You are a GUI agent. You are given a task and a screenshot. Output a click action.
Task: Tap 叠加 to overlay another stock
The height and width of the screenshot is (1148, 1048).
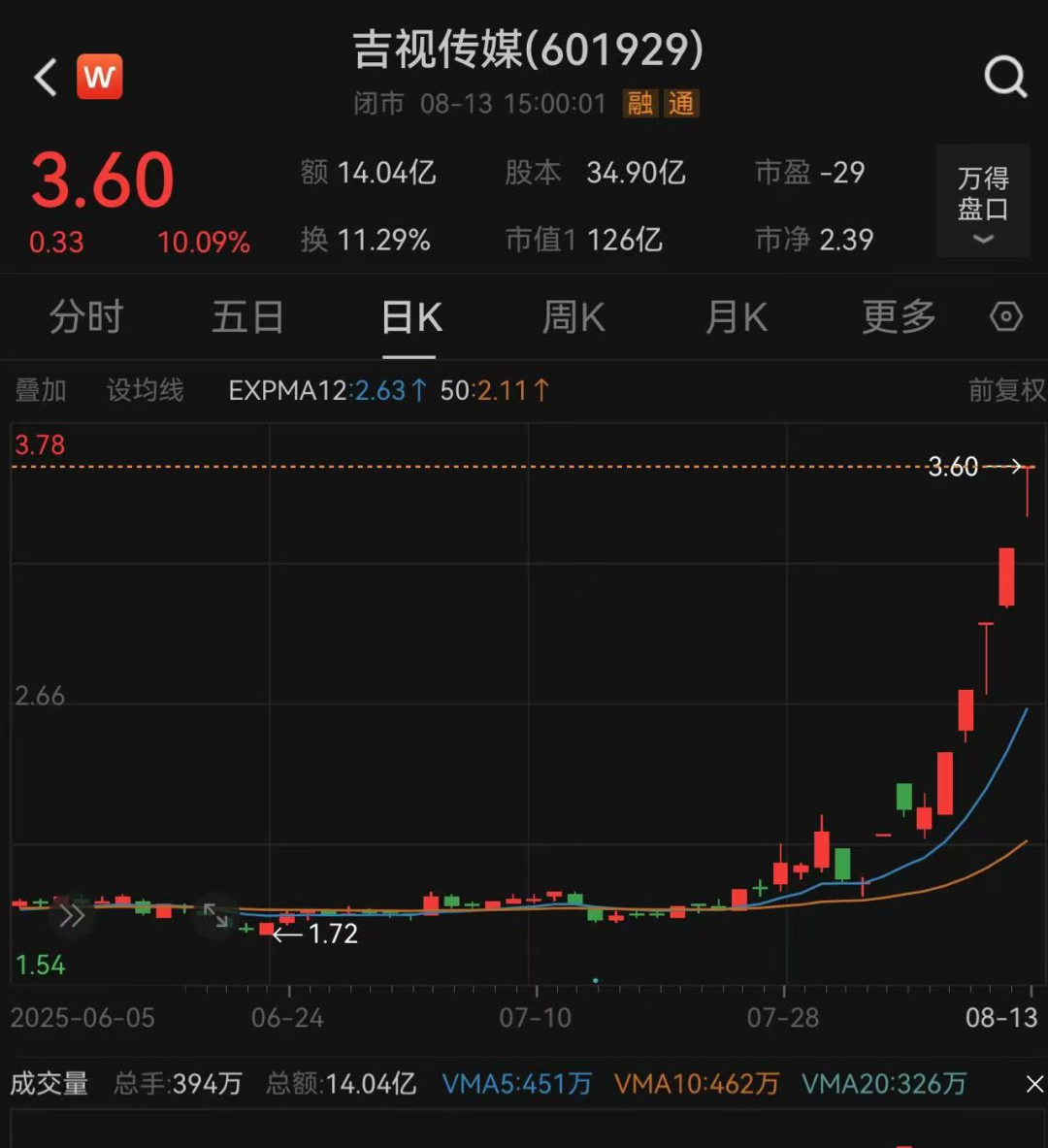(x=41, y=390)
